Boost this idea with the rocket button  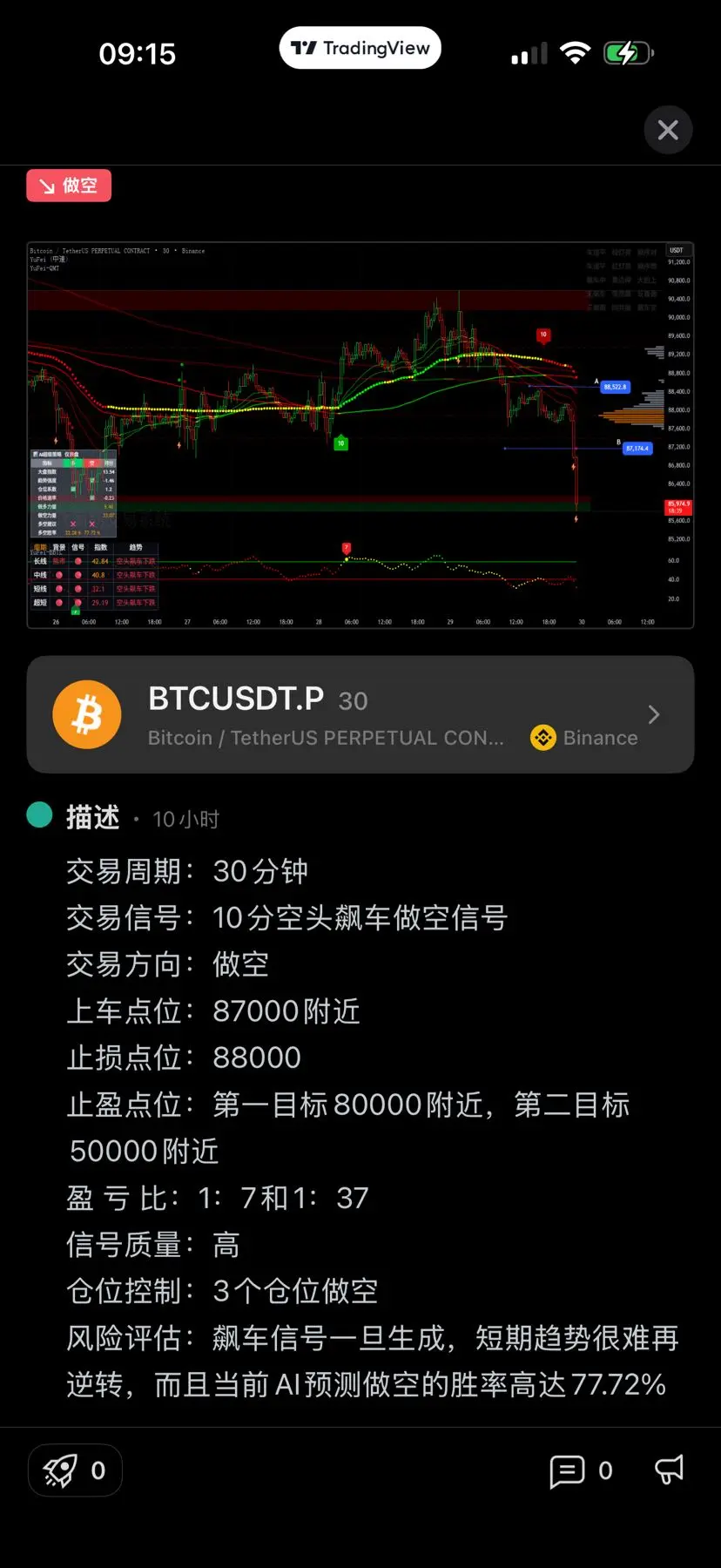(75, 1470)
